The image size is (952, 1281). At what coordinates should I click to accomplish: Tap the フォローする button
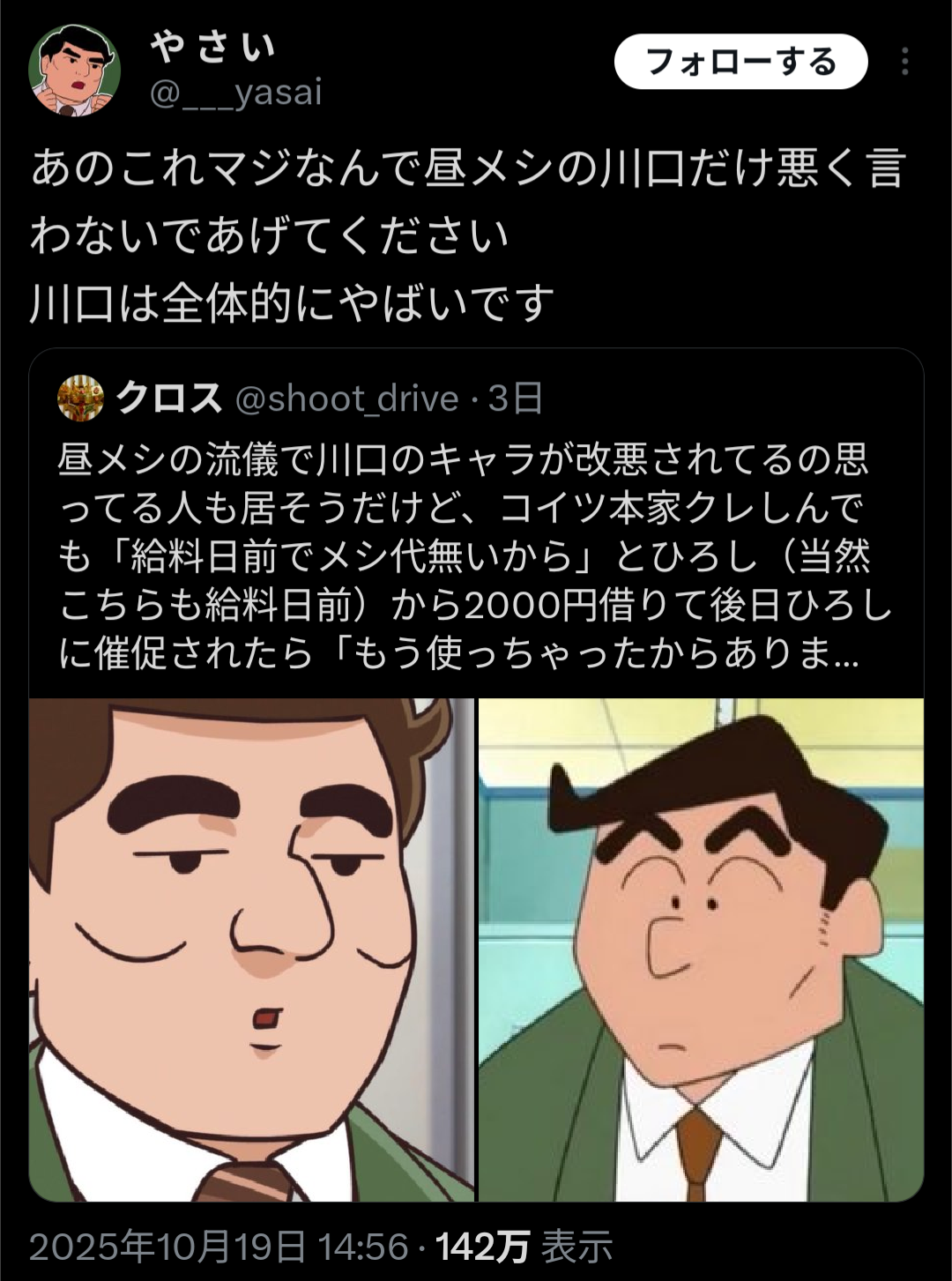coord(740,62)
